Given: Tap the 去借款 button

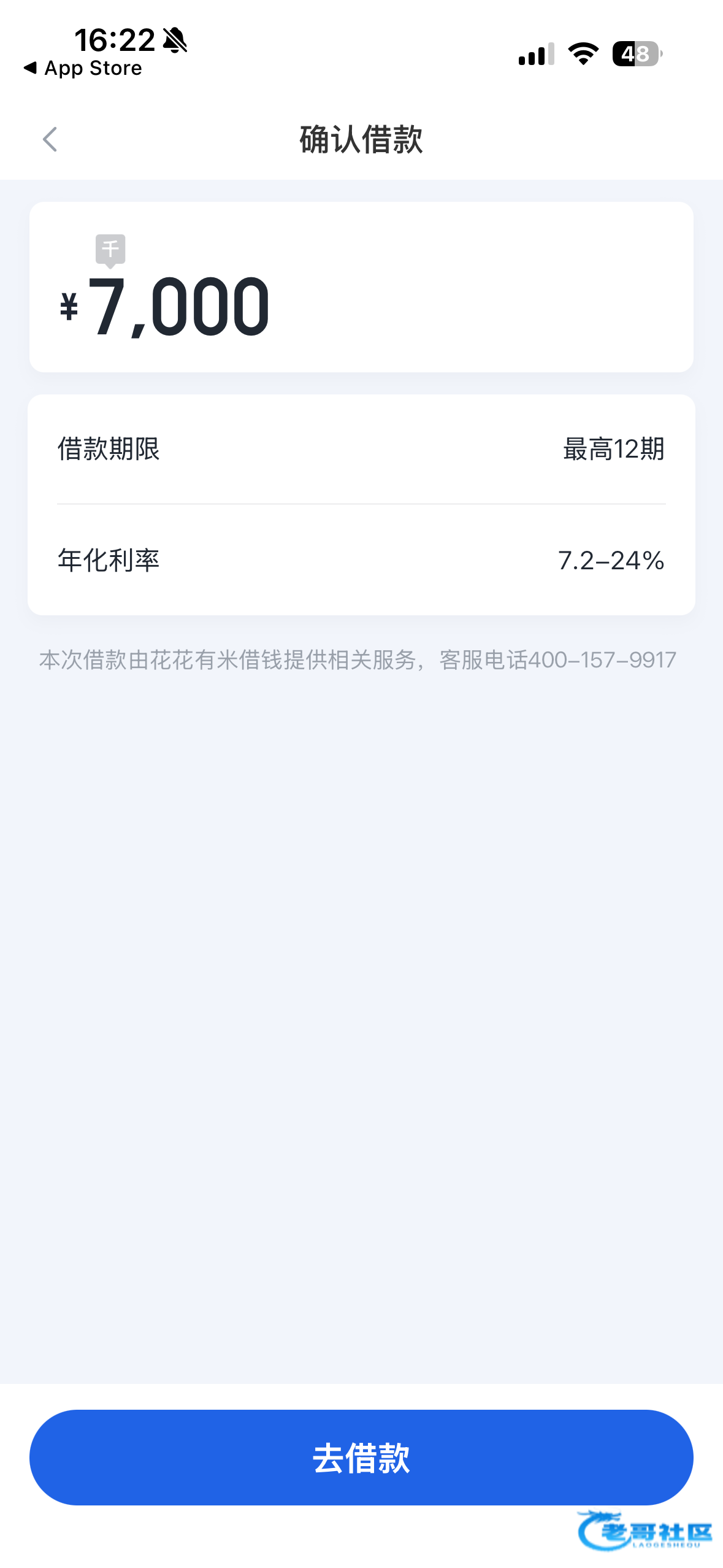Looking at the screenshot, I should pyautogui.click(x=361, y=1457).
